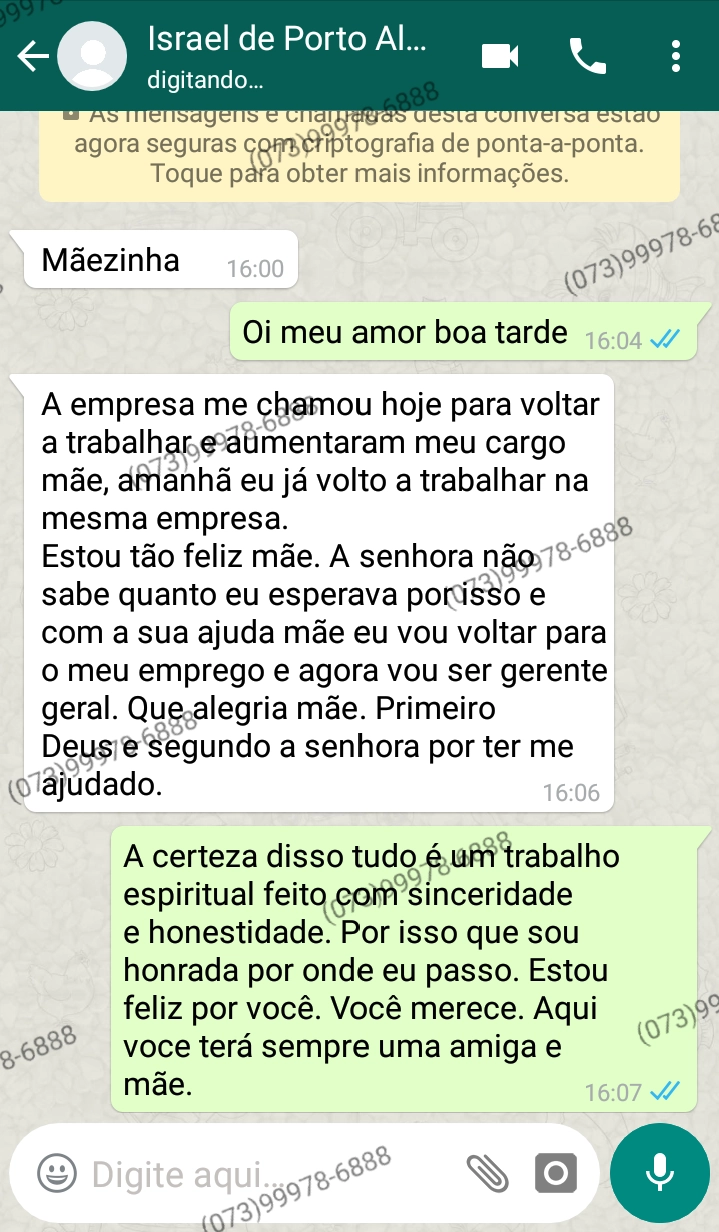Start a voice call with Israel

(588, 56)
